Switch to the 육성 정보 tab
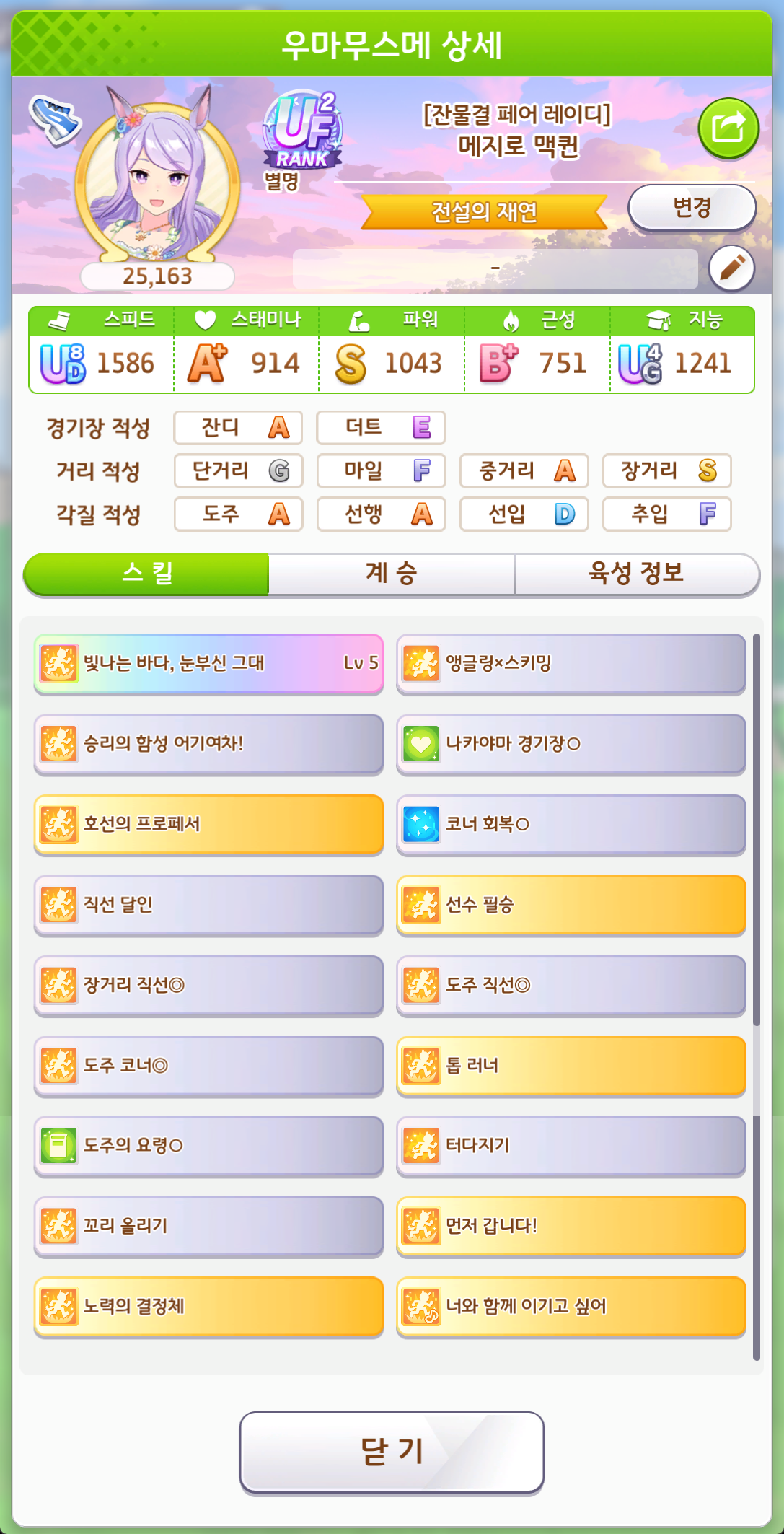The image size is (784, 1534). pyautogui.click(x=637, y=574)
